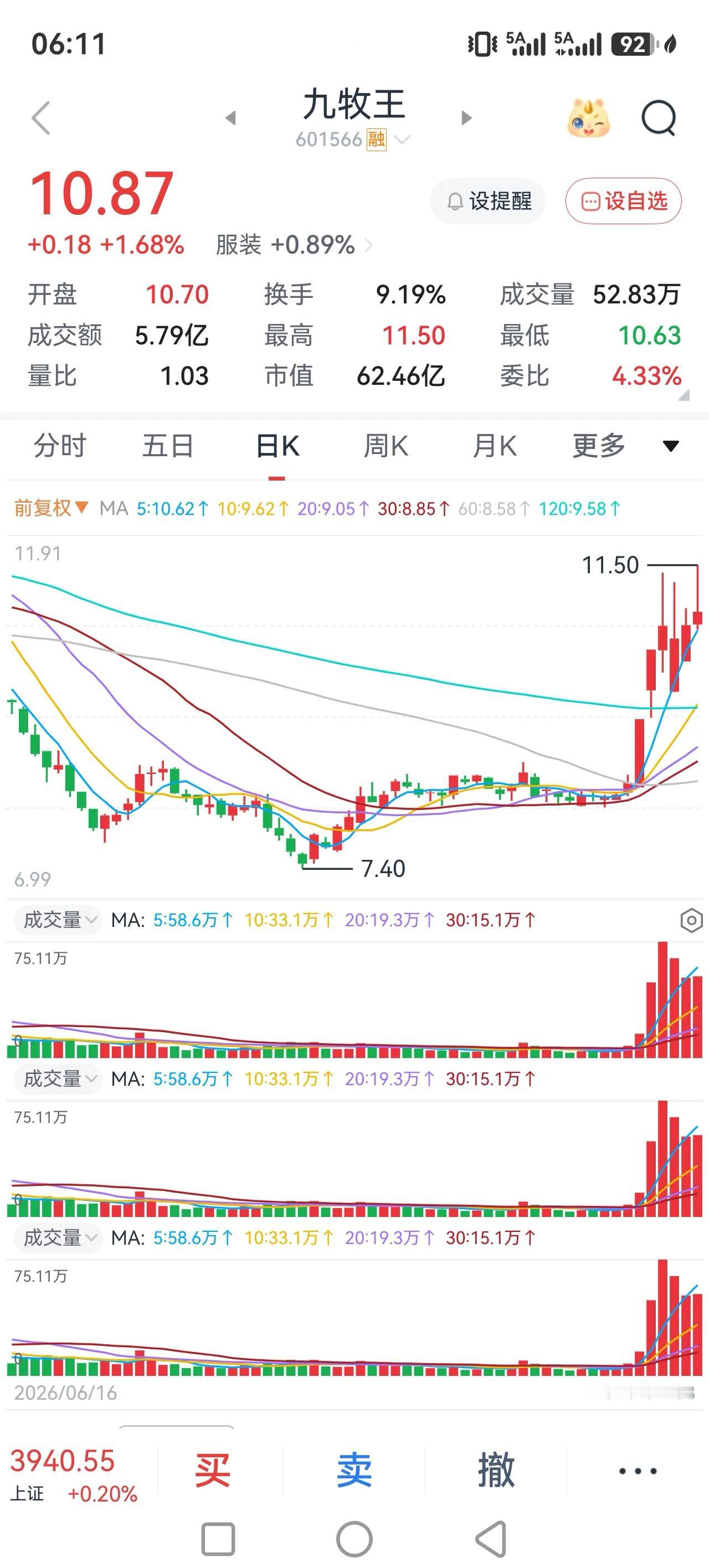Tap the blue 卖 sell button
709x1568 pixels.
pos(354,1470)
